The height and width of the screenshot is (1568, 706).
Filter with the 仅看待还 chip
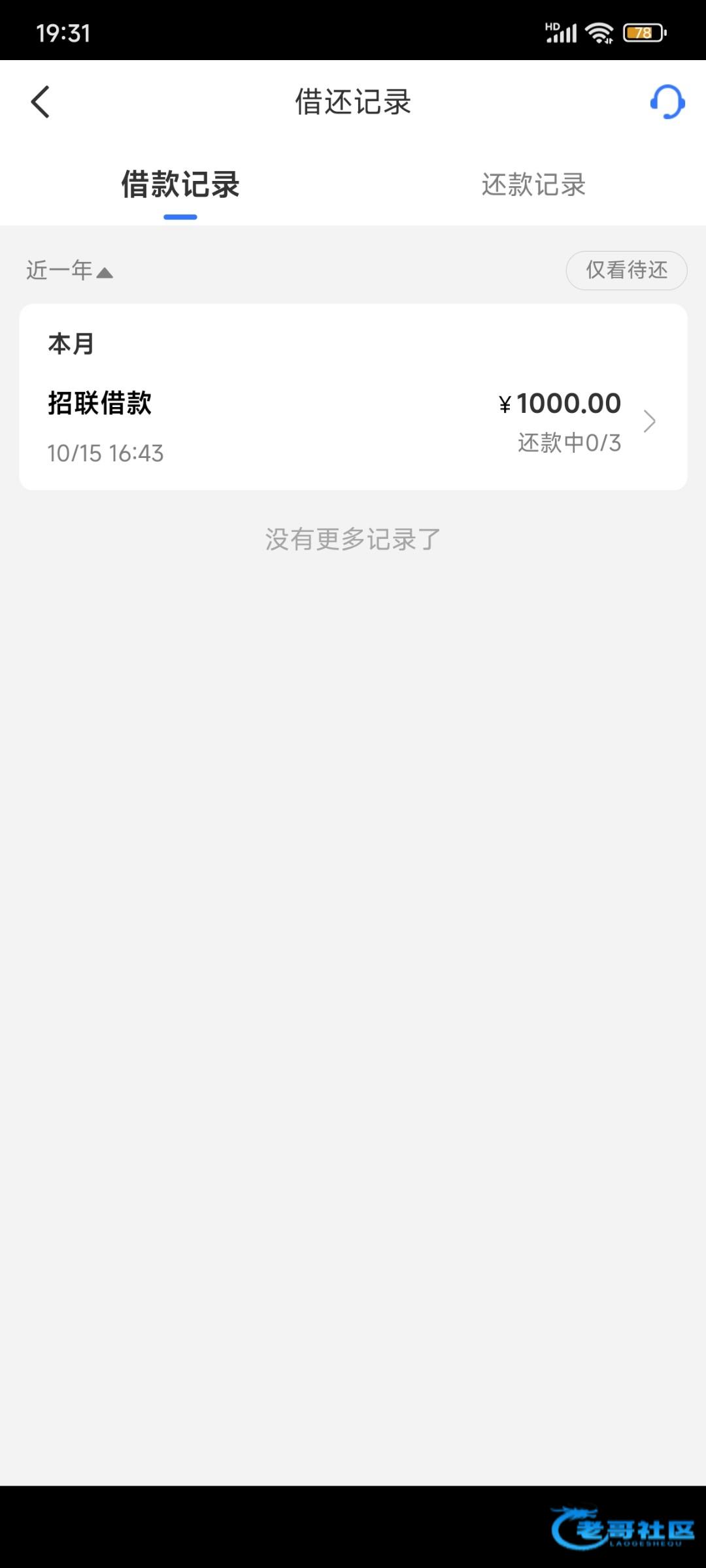[626, 270]
